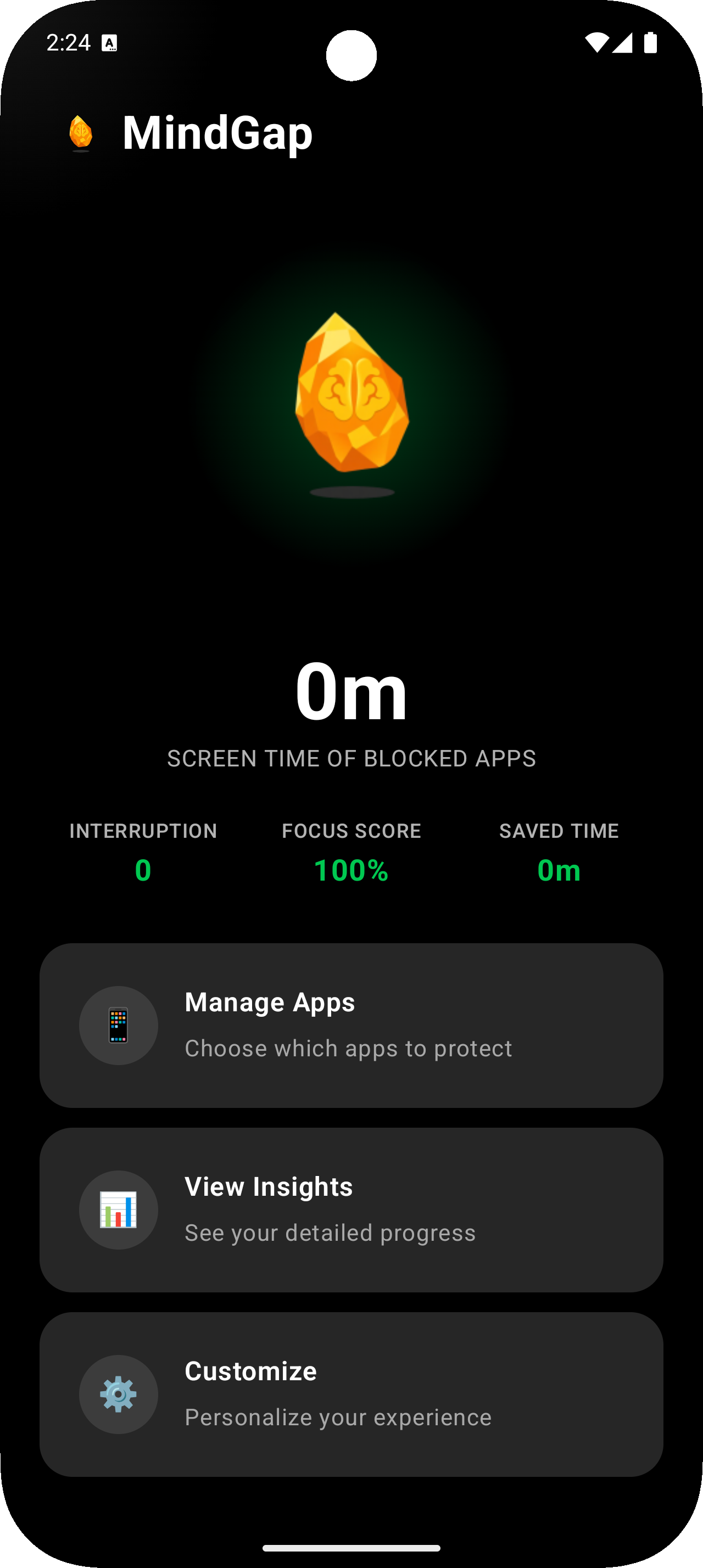Select the phone icon on Manage Apps card
The image size is (703, 1568).
[x=119, y=1025]
